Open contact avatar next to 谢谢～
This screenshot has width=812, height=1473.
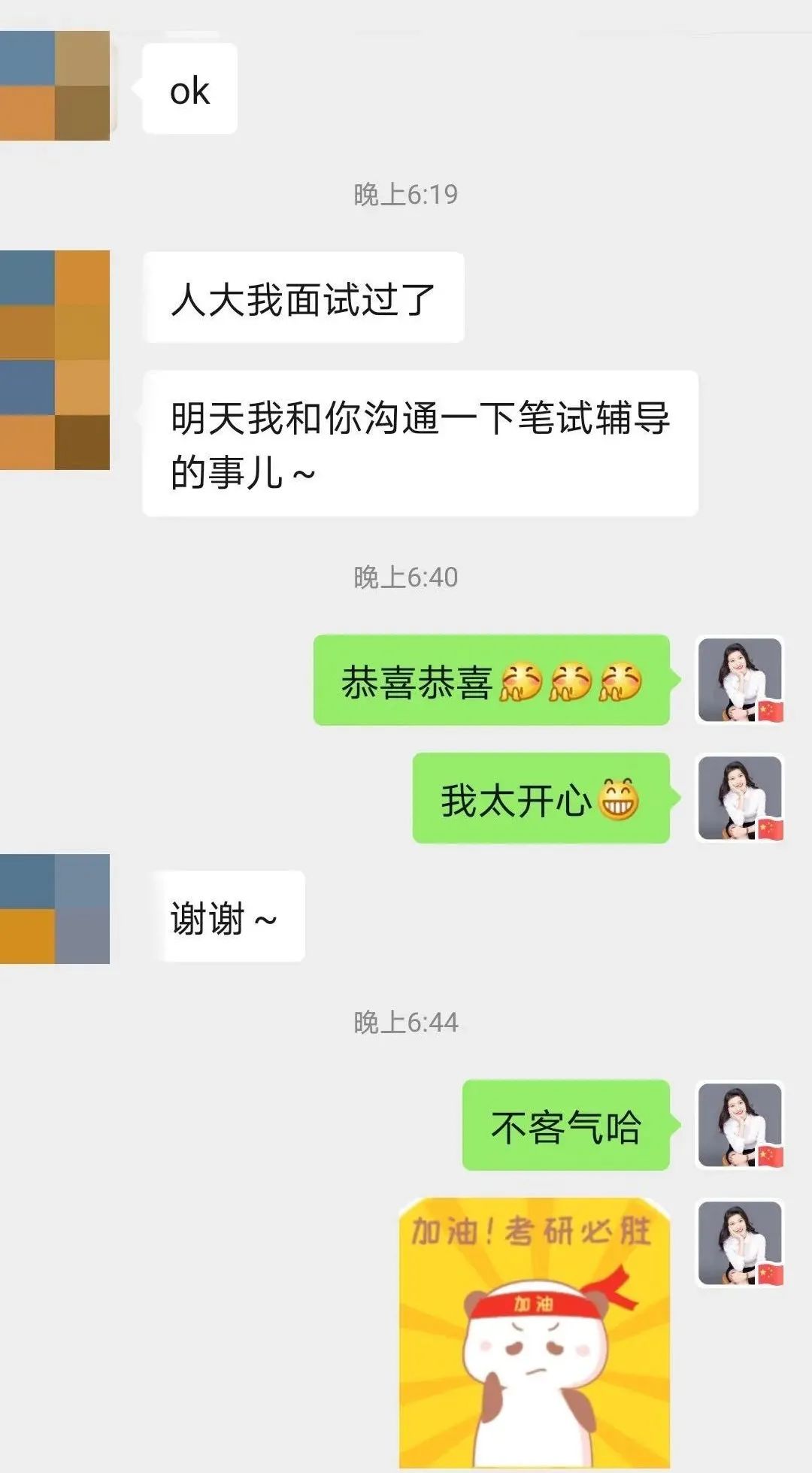55,908
